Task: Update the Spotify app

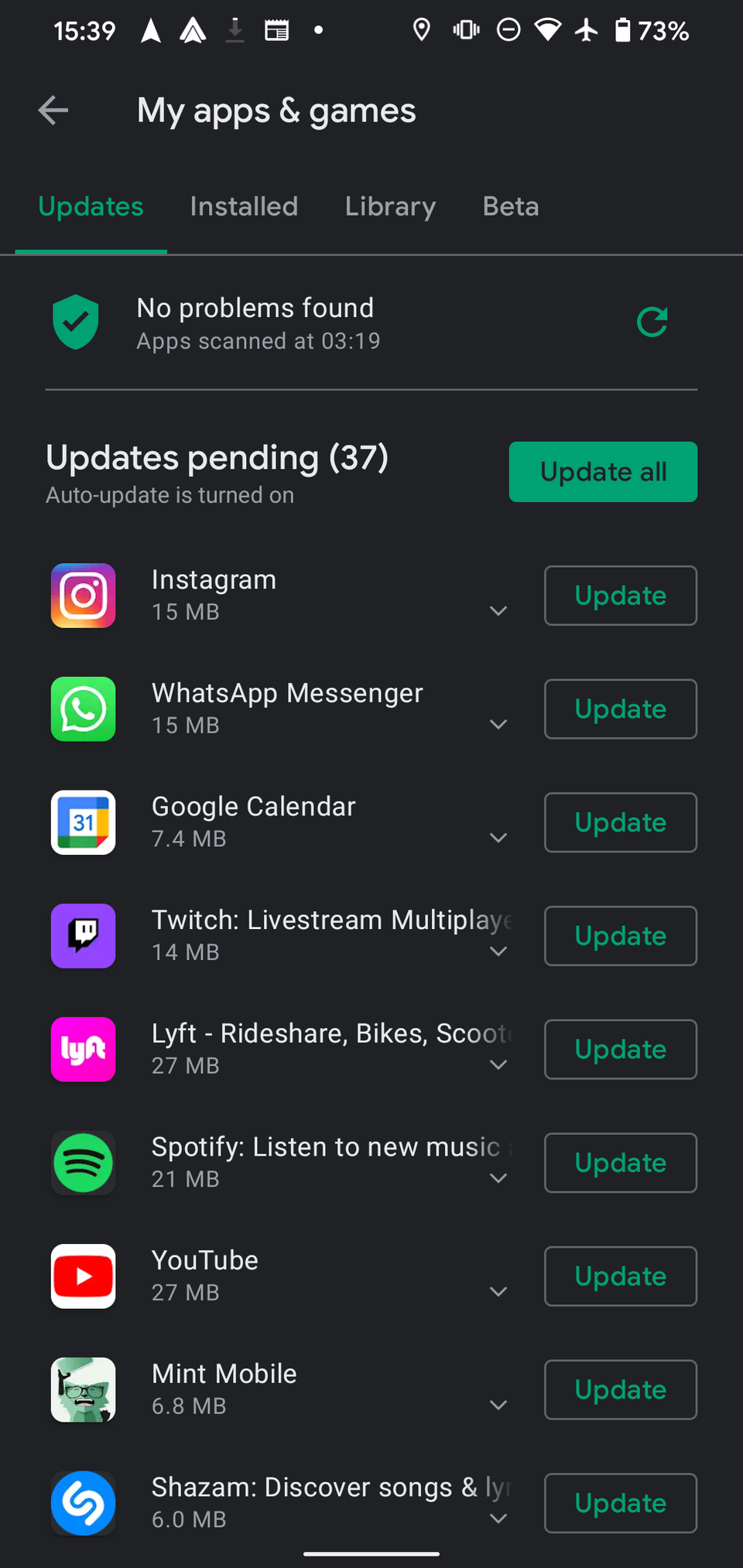Action: click(x=620, y=1163)
